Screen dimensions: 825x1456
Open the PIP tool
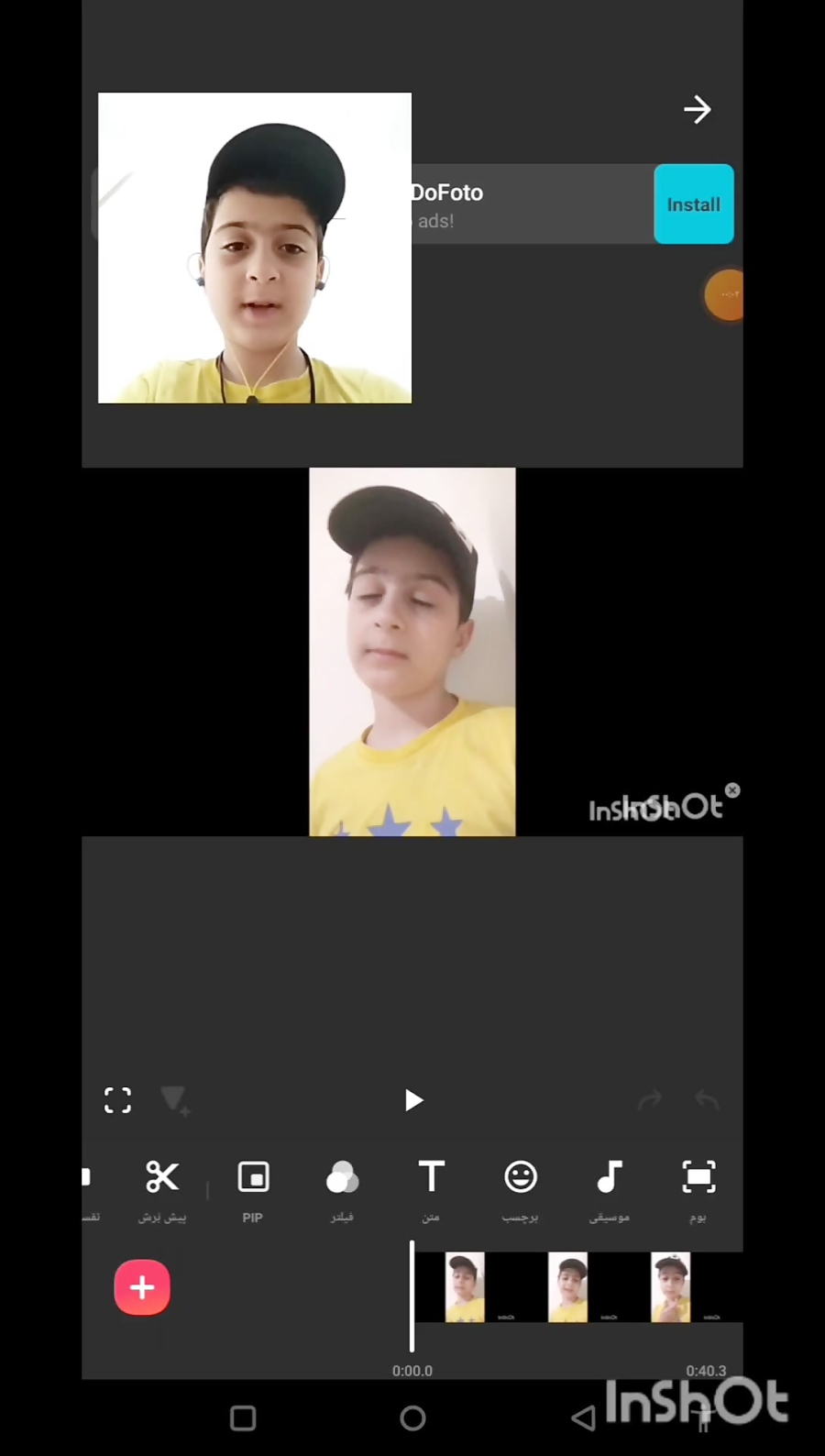[x=253, y=1190]
